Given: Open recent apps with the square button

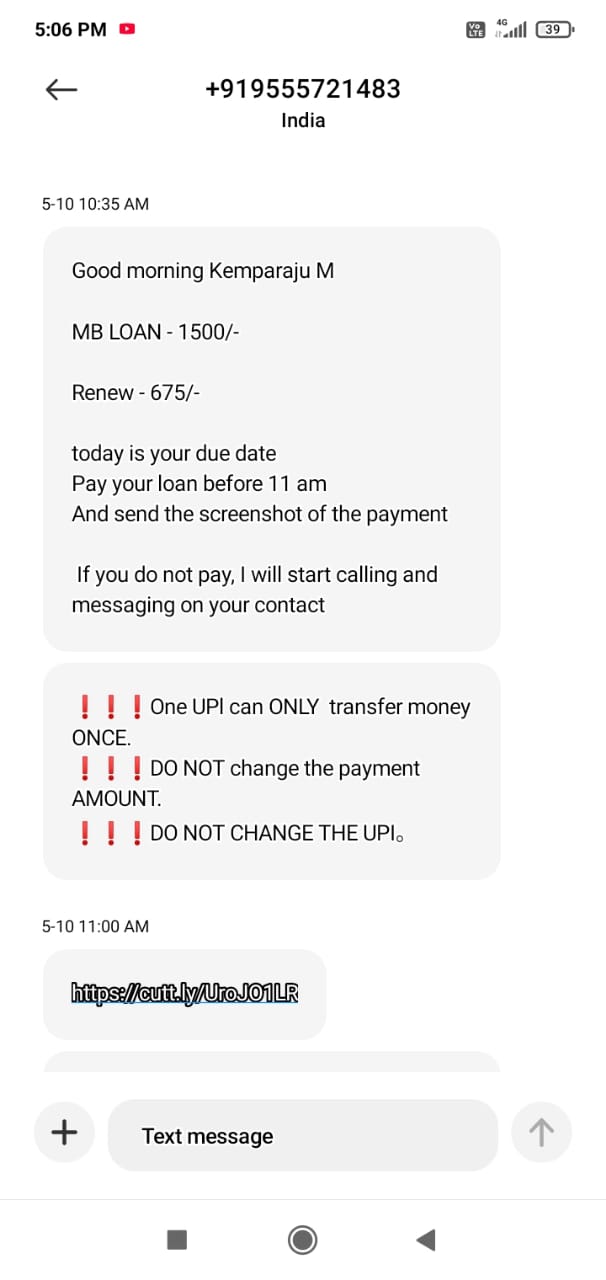Looking at the screenshot, I should click(177, 1240).
